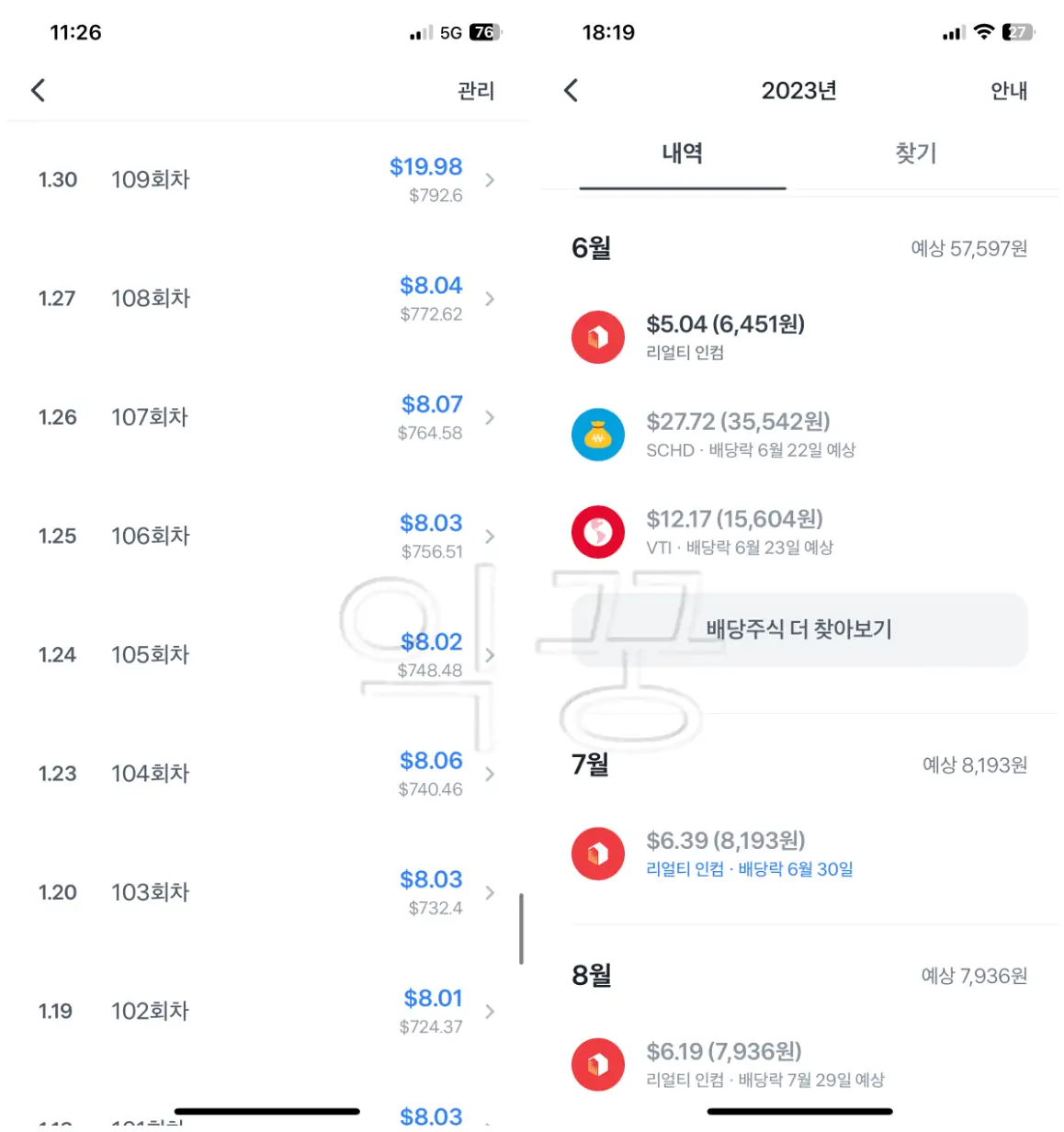Tap the back arrow next to 2023년
The image size is (1064, 1132).
(571, 90)
